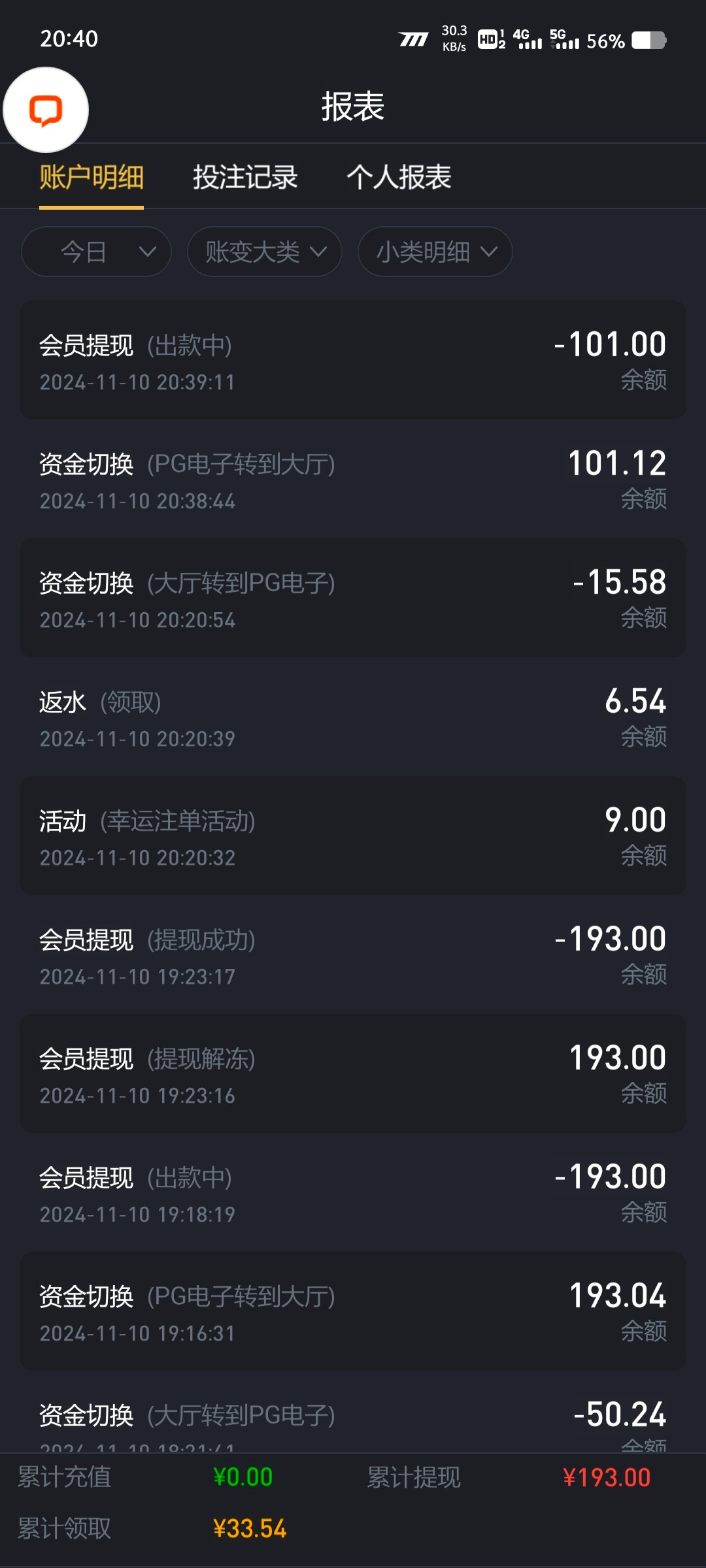Image resolution: width=706 pixels, height=1568 pixels.
Task: Open the 会员提现 提现成功 record
Action: tap(353, 955)
